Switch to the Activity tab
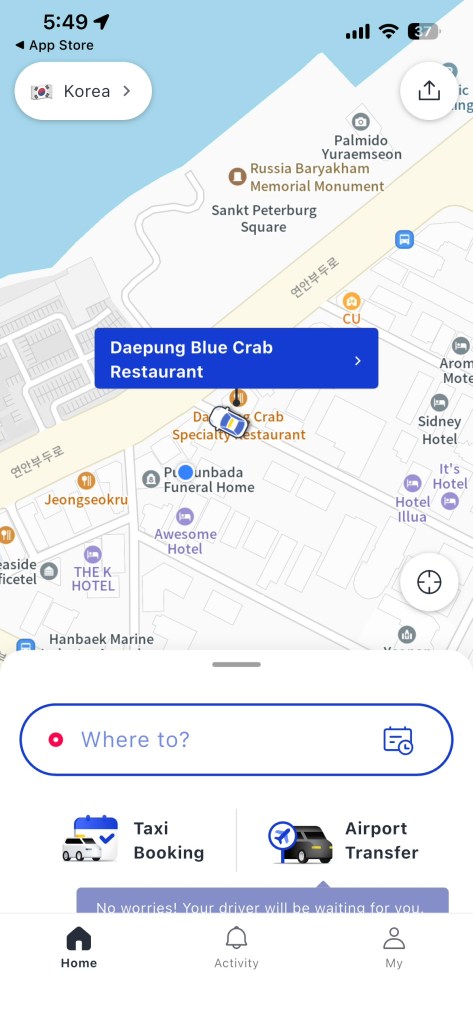 [x=236, y=947]
